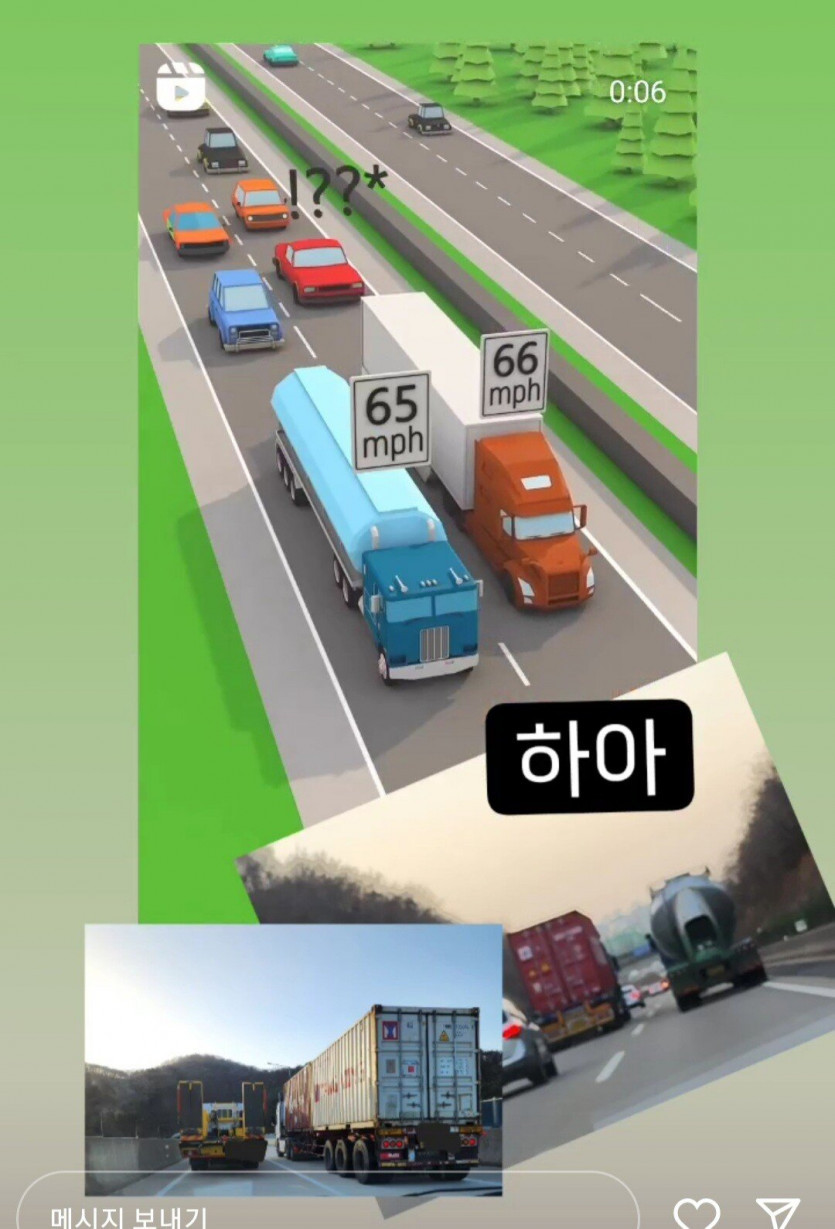Like this story with the heart icon
The image size is (835, 1229).
(696, 1213)
